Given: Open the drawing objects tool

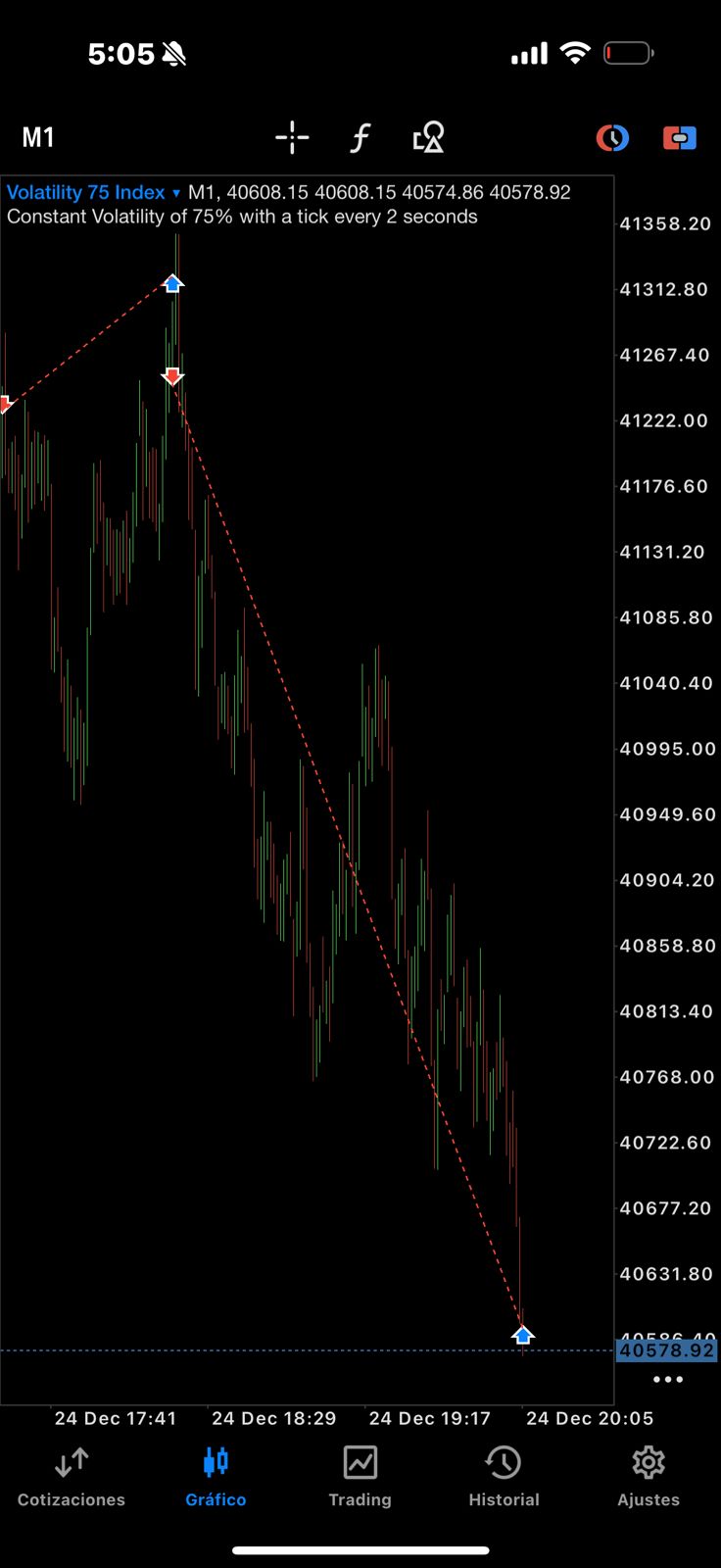Looking at the screenshot, I should pyautogui.click(x=428, y=137).
